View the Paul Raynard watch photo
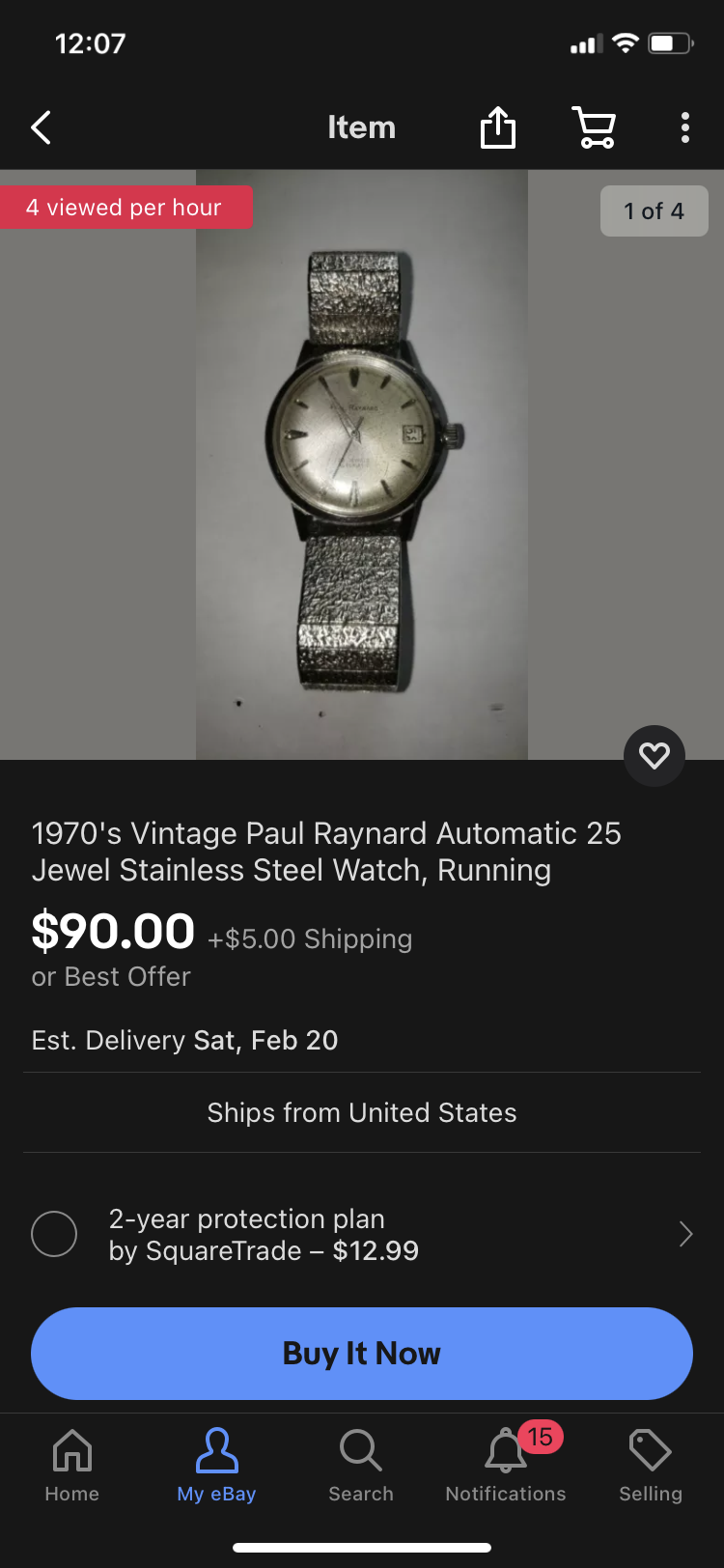 point(362,463)
